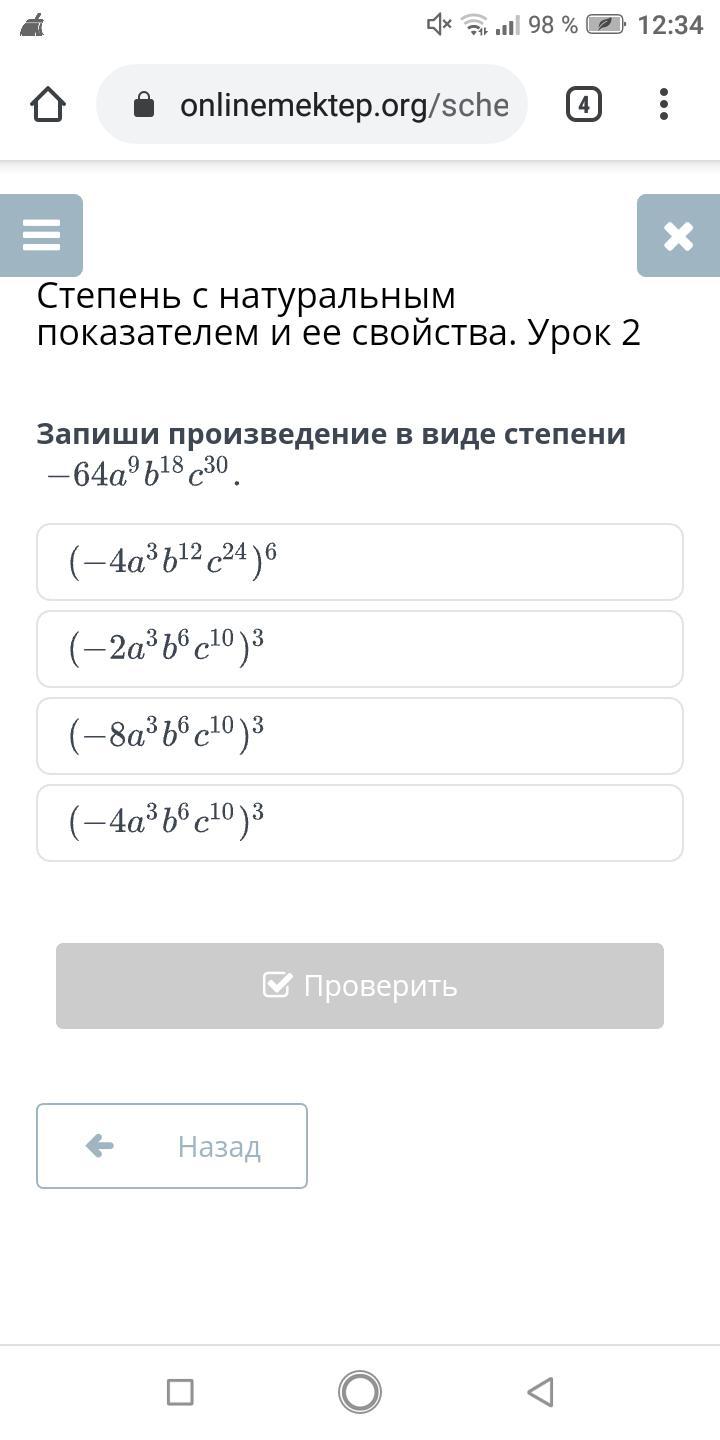Open recent apps from the navigation bar

pos(180,1391)
